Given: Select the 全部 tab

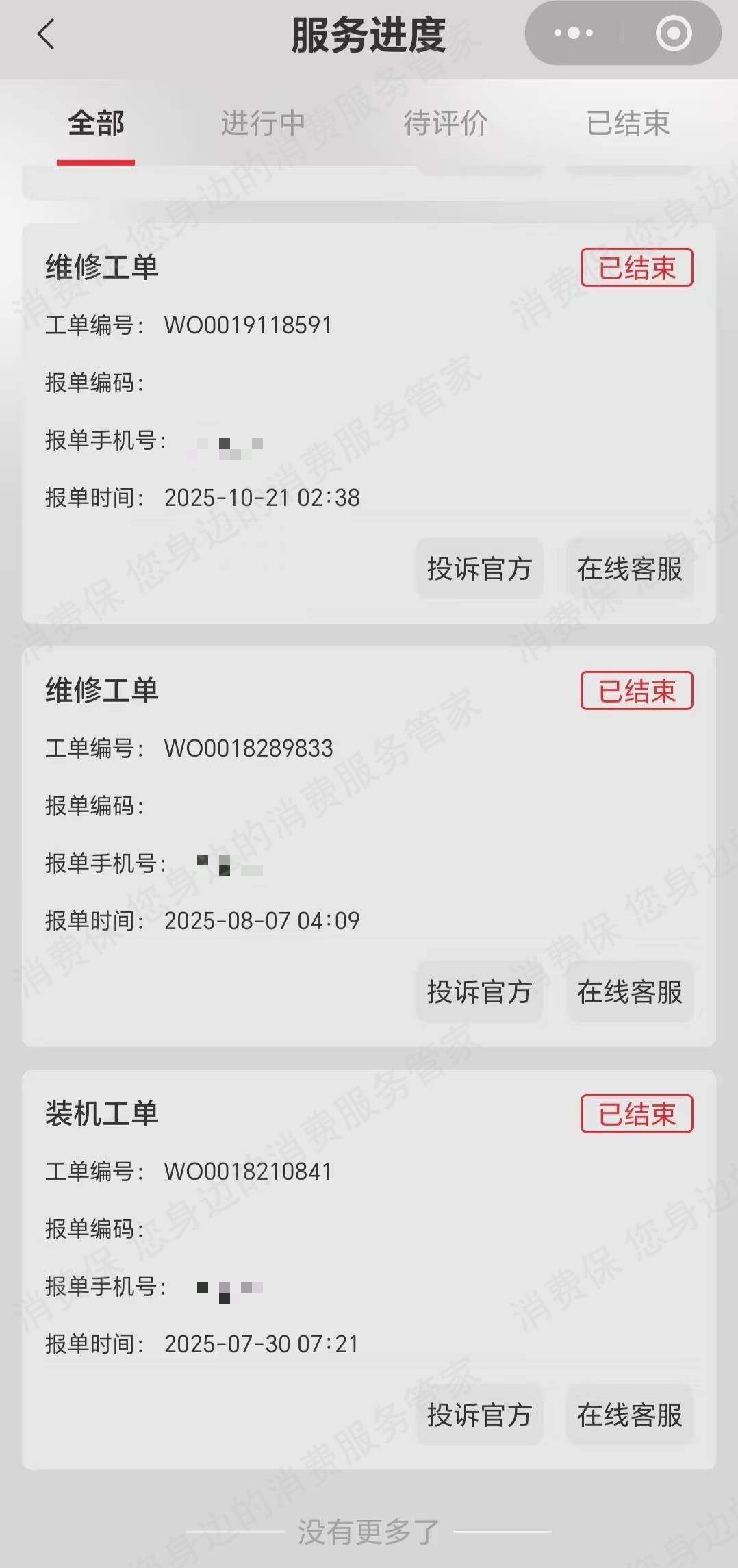Looking at the screenshot, I should [x=96, y=125].
